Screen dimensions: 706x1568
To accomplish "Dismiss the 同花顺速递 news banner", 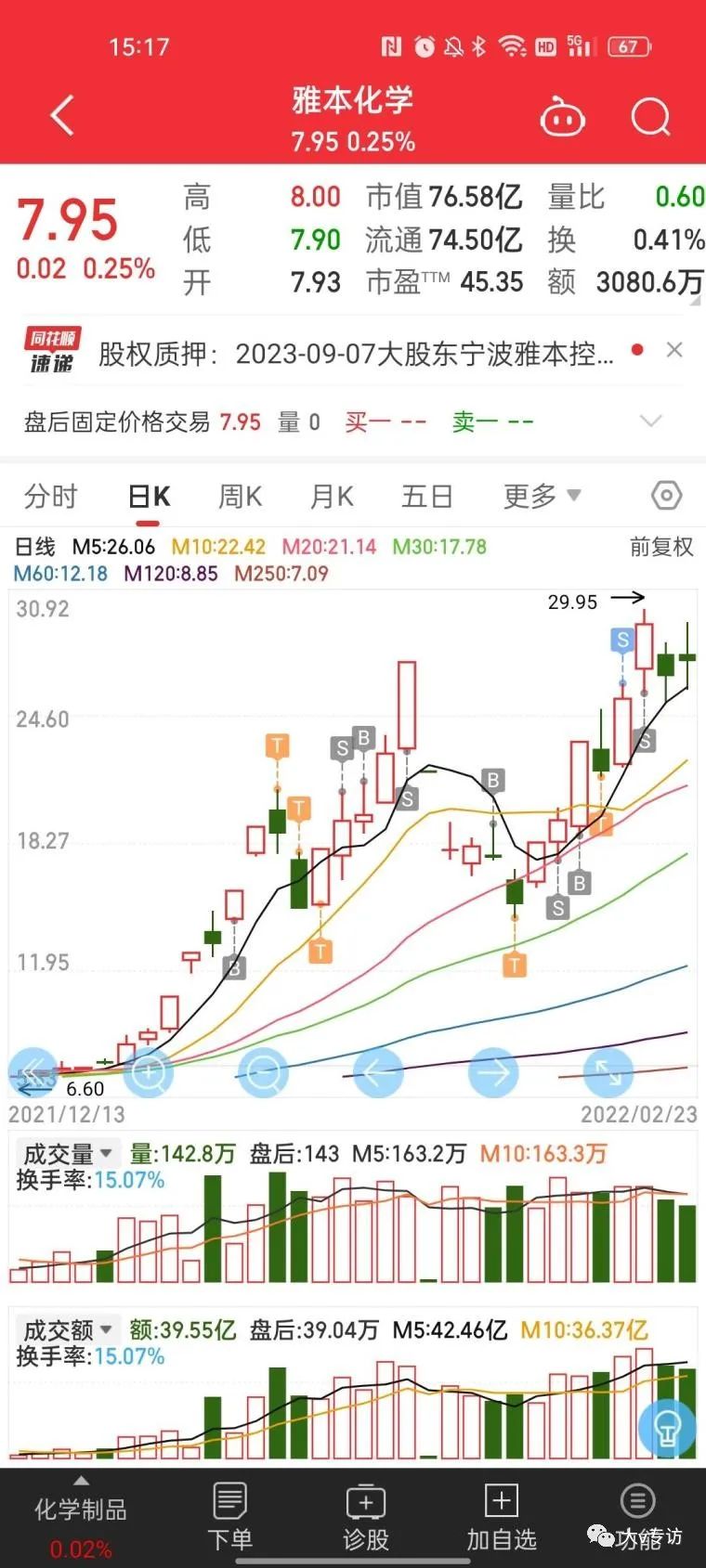I will coord(674,350).
